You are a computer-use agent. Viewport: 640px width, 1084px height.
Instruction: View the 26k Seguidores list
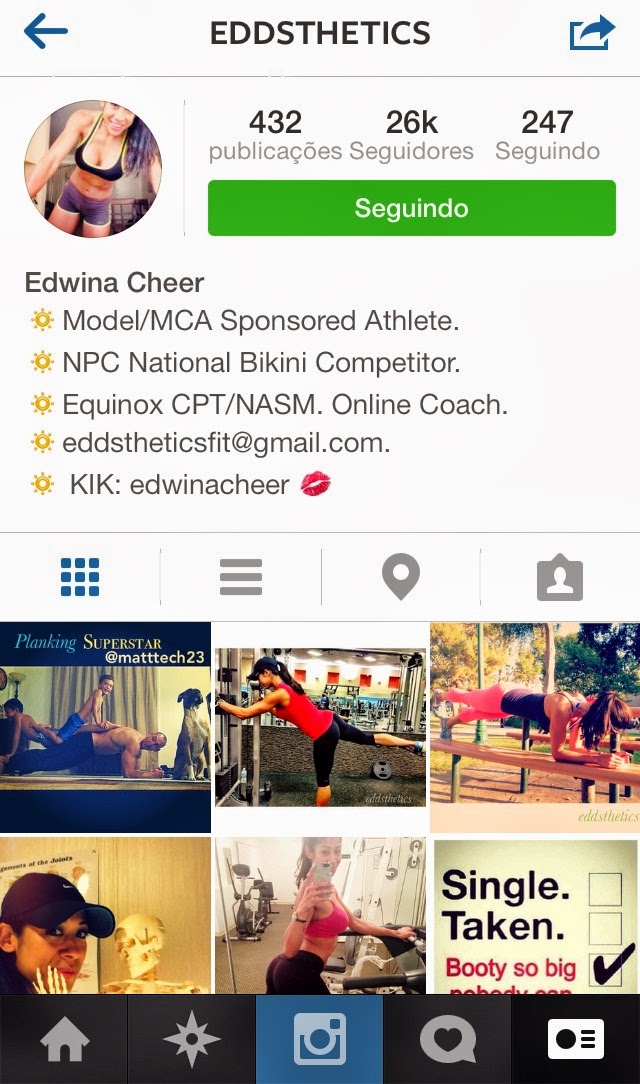click(x=411, y=136)
